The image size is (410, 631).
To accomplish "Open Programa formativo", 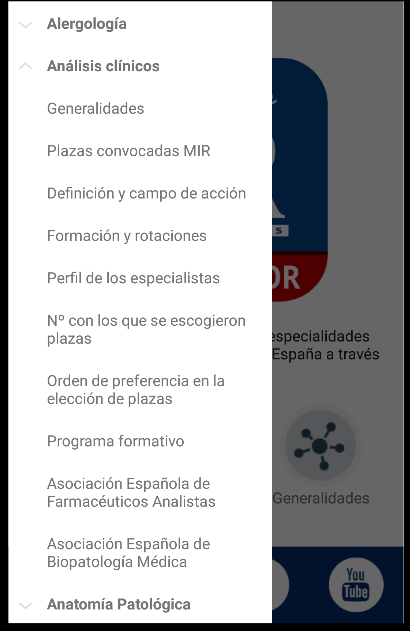I will 140,441.
